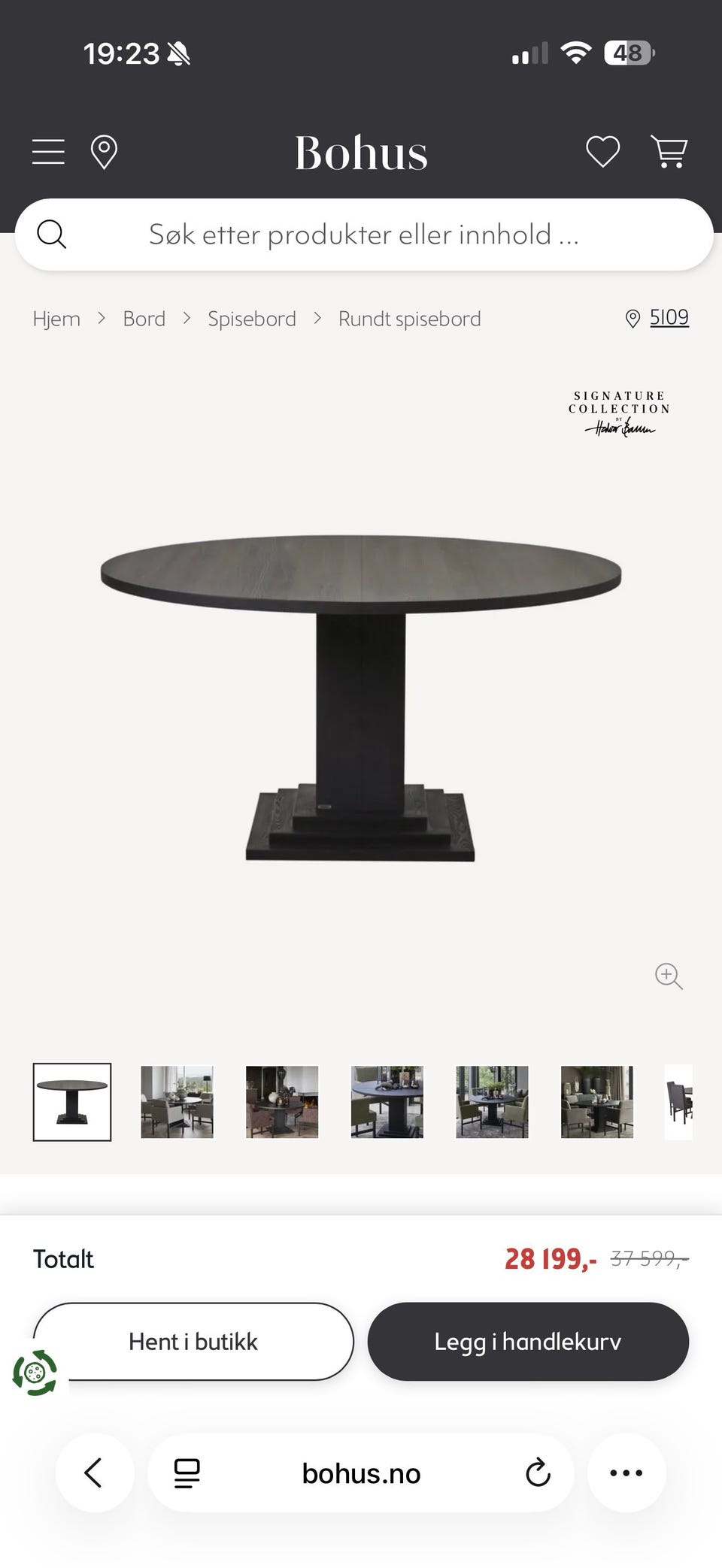Open the browser three-dot menu
Image resolution: width=722 pixels, height=1568 pixels.
(x=626, y=1473)
